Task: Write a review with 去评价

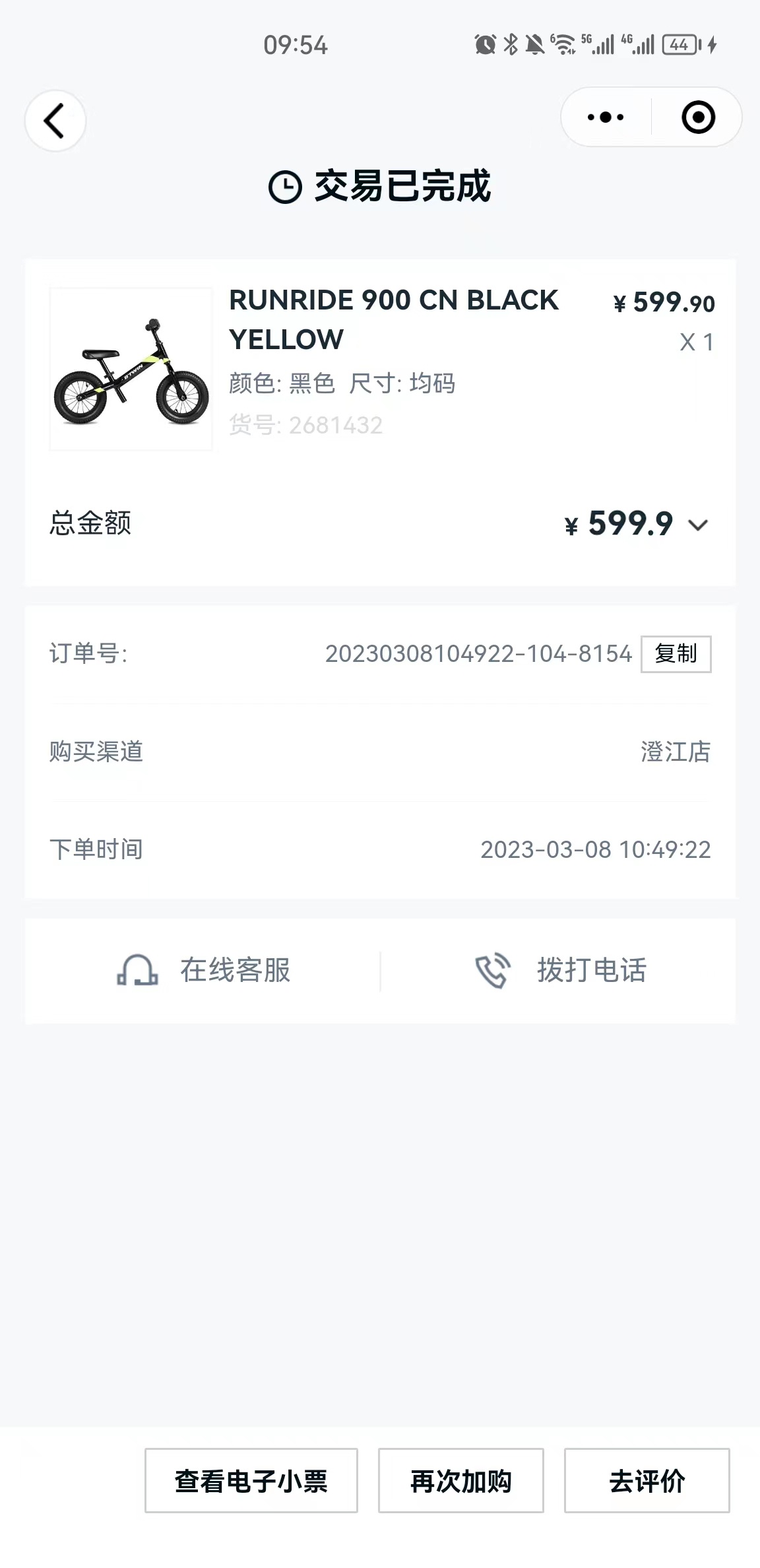Action: tap(647, 1480)
